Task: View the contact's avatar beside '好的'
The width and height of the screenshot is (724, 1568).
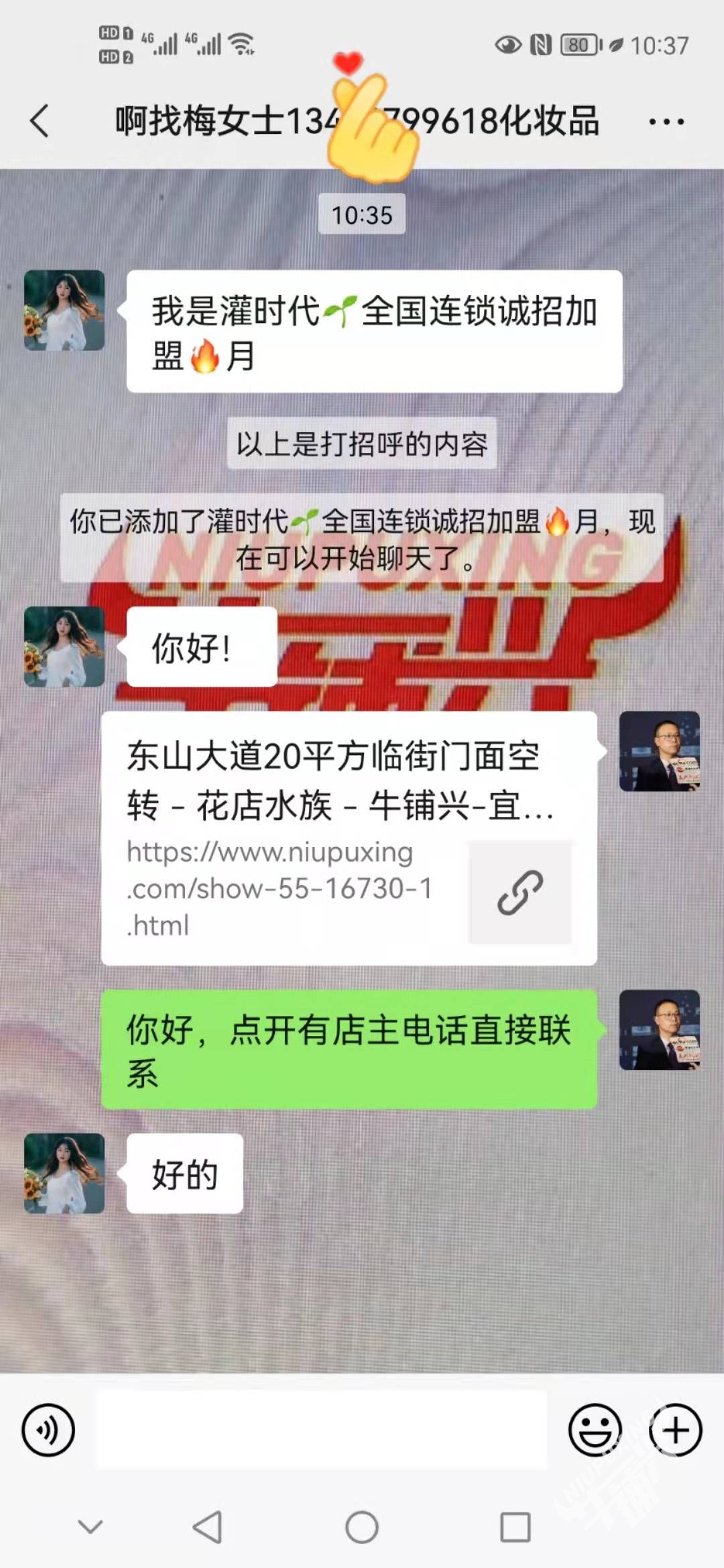Action: (64, 1173)
